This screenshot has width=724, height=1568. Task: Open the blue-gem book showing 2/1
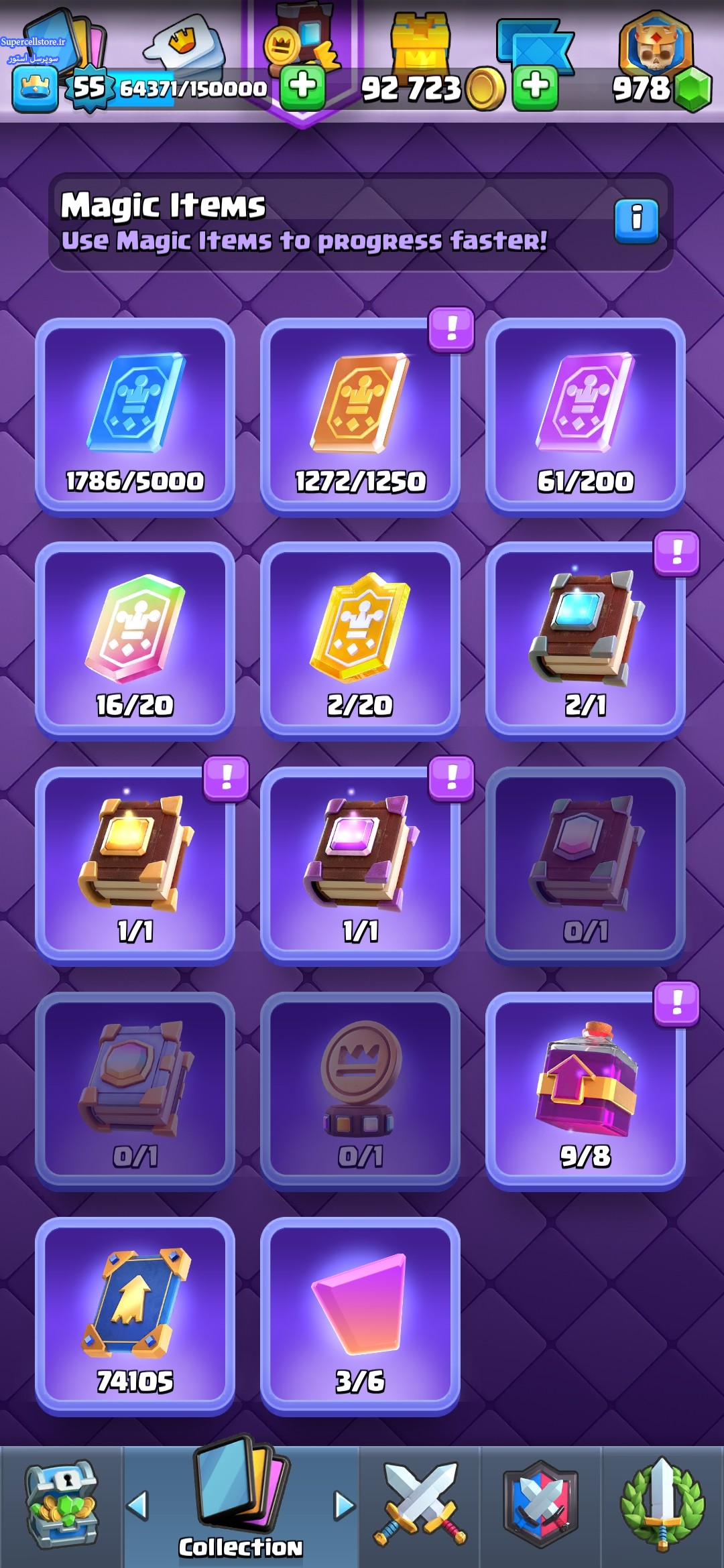point(585,641)
